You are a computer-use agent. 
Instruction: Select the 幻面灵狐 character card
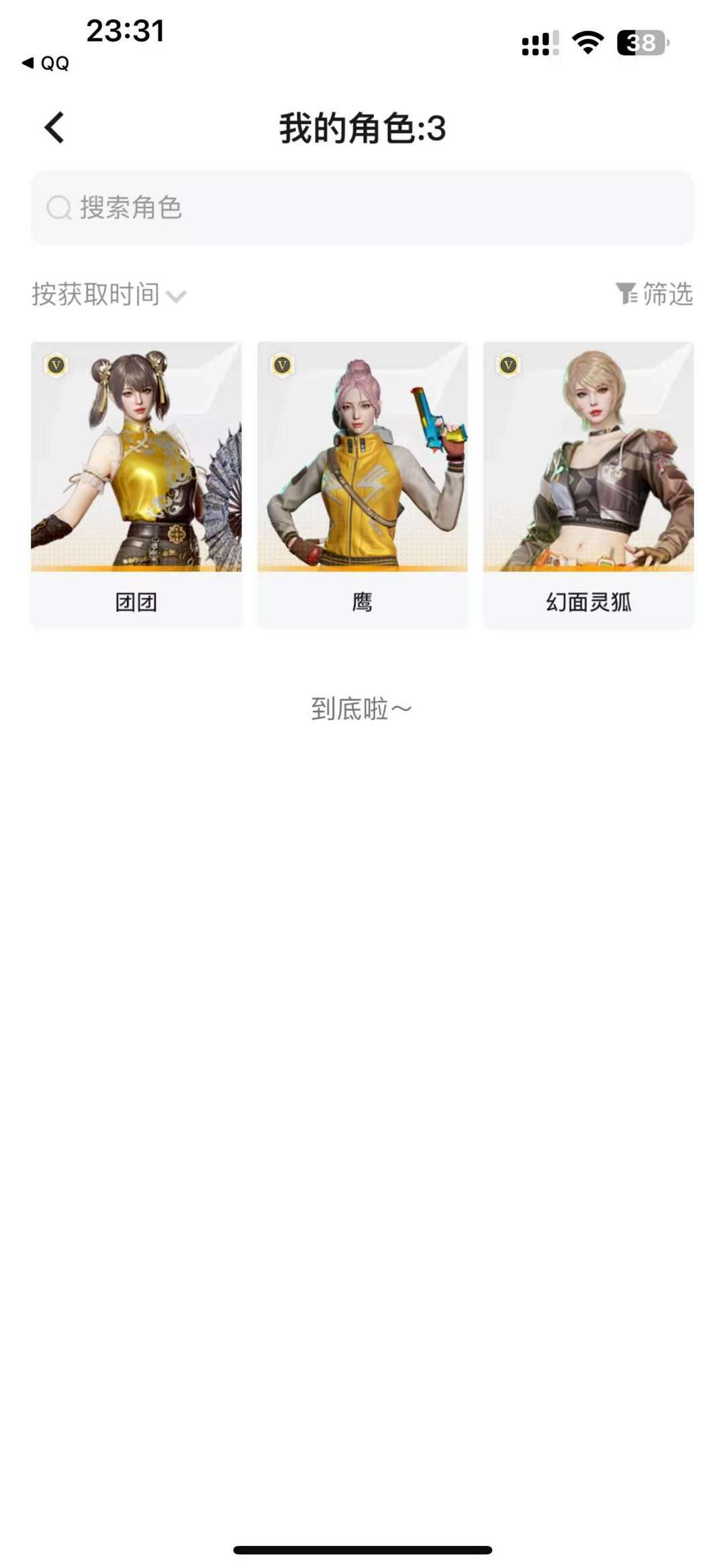coord(588,485)
